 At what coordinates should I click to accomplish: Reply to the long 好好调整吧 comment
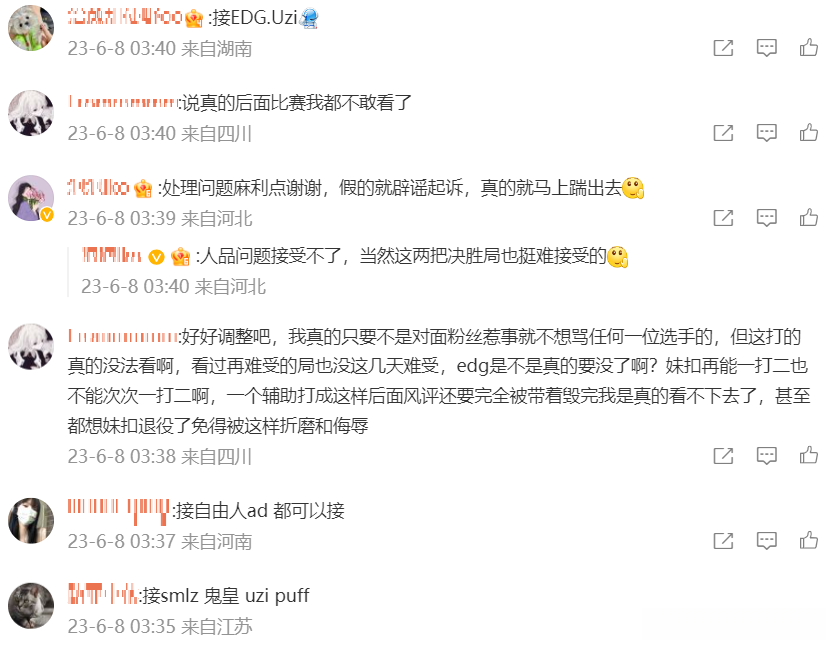pos(766,456)
